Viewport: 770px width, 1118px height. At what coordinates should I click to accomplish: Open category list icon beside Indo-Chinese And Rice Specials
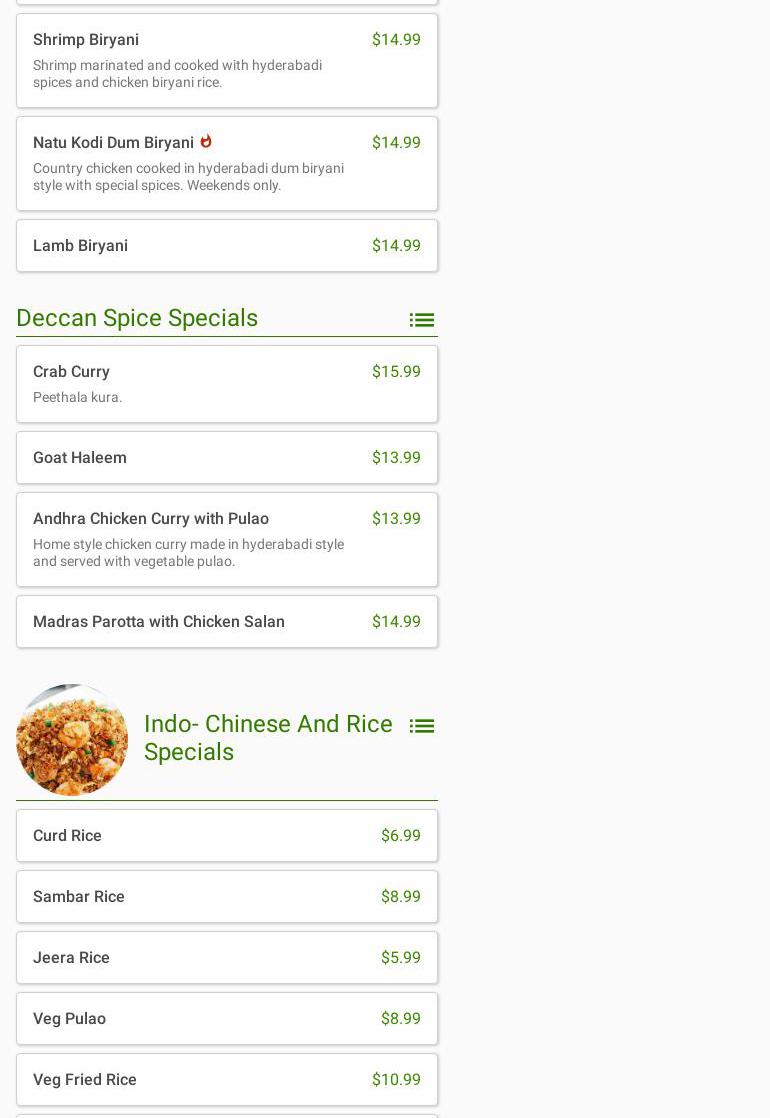point(421,726)
